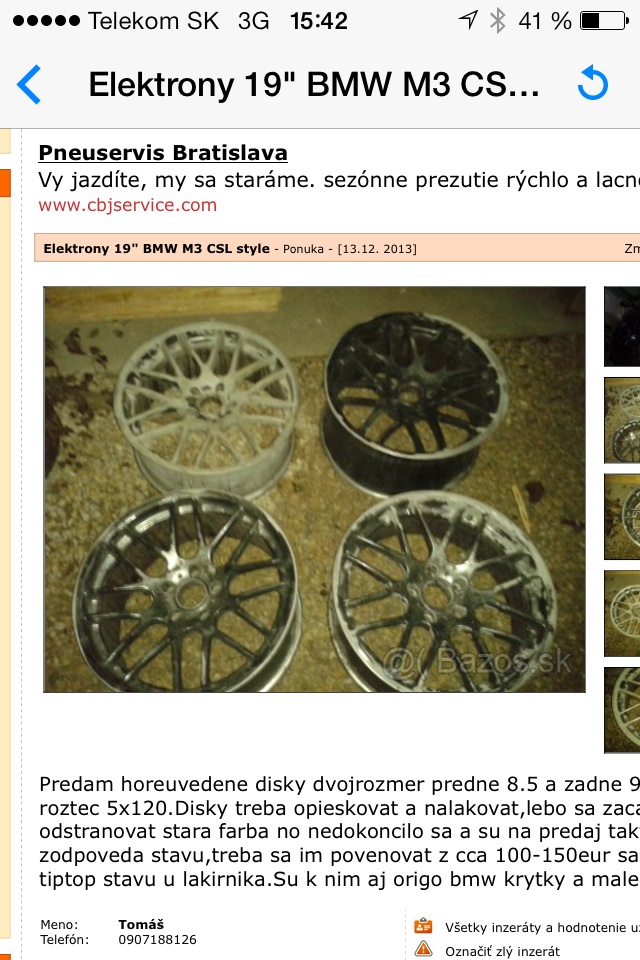Open the main photo of the four wheels

(x=314, y=489)
